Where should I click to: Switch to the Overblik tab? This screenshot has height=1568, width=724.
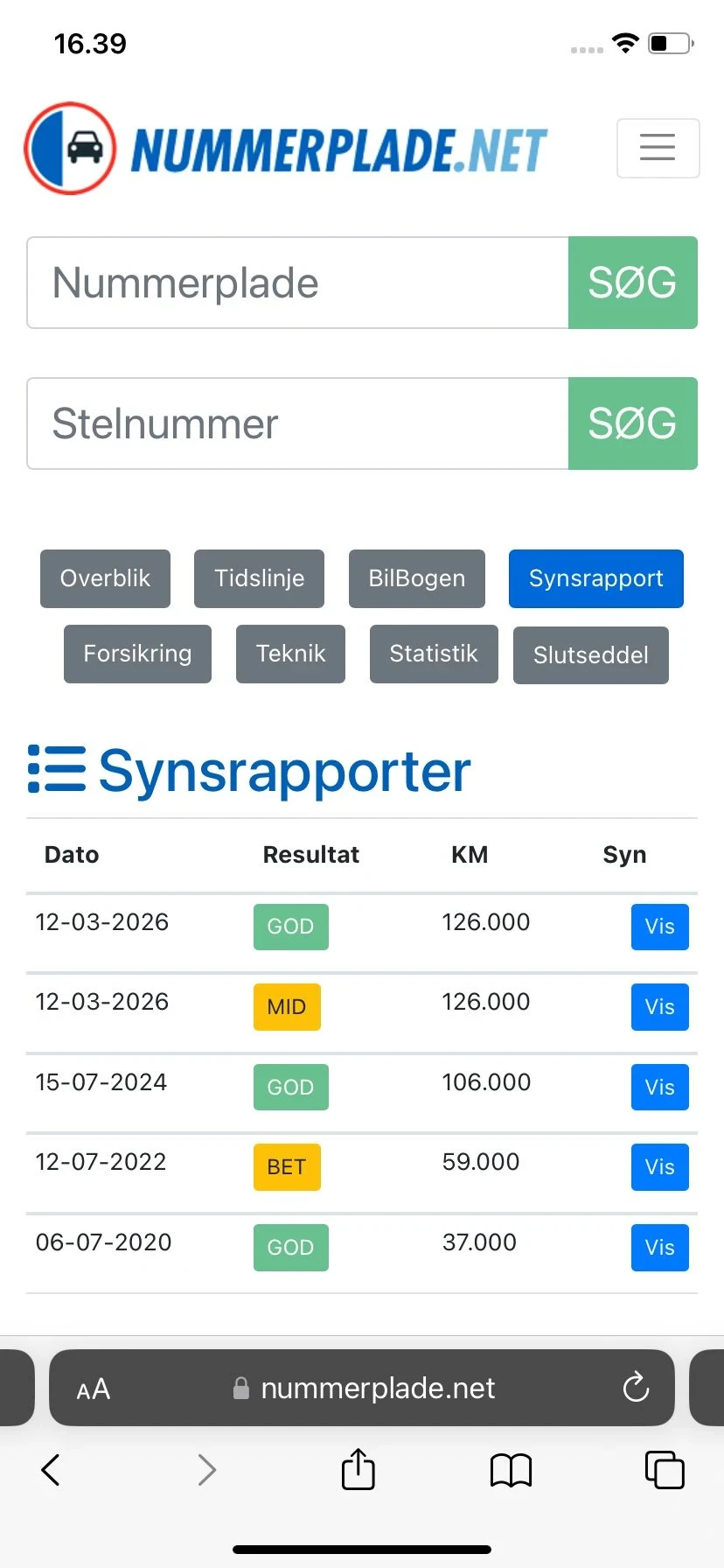point(105,578)
